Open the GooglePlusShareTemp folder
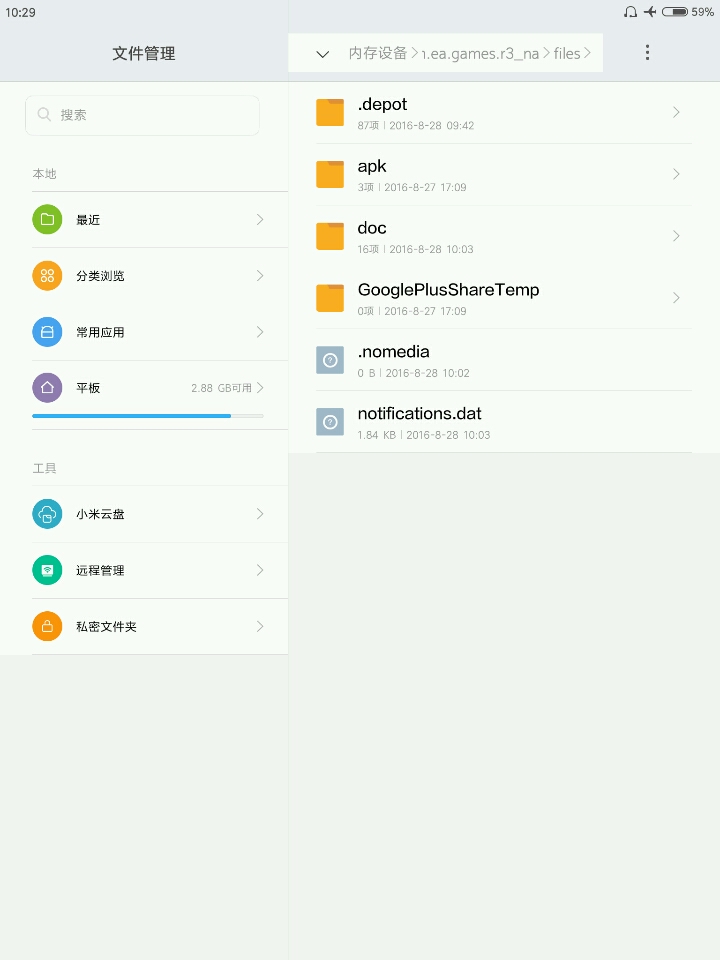Screen dimensions: 720x960 coord(500,299)
